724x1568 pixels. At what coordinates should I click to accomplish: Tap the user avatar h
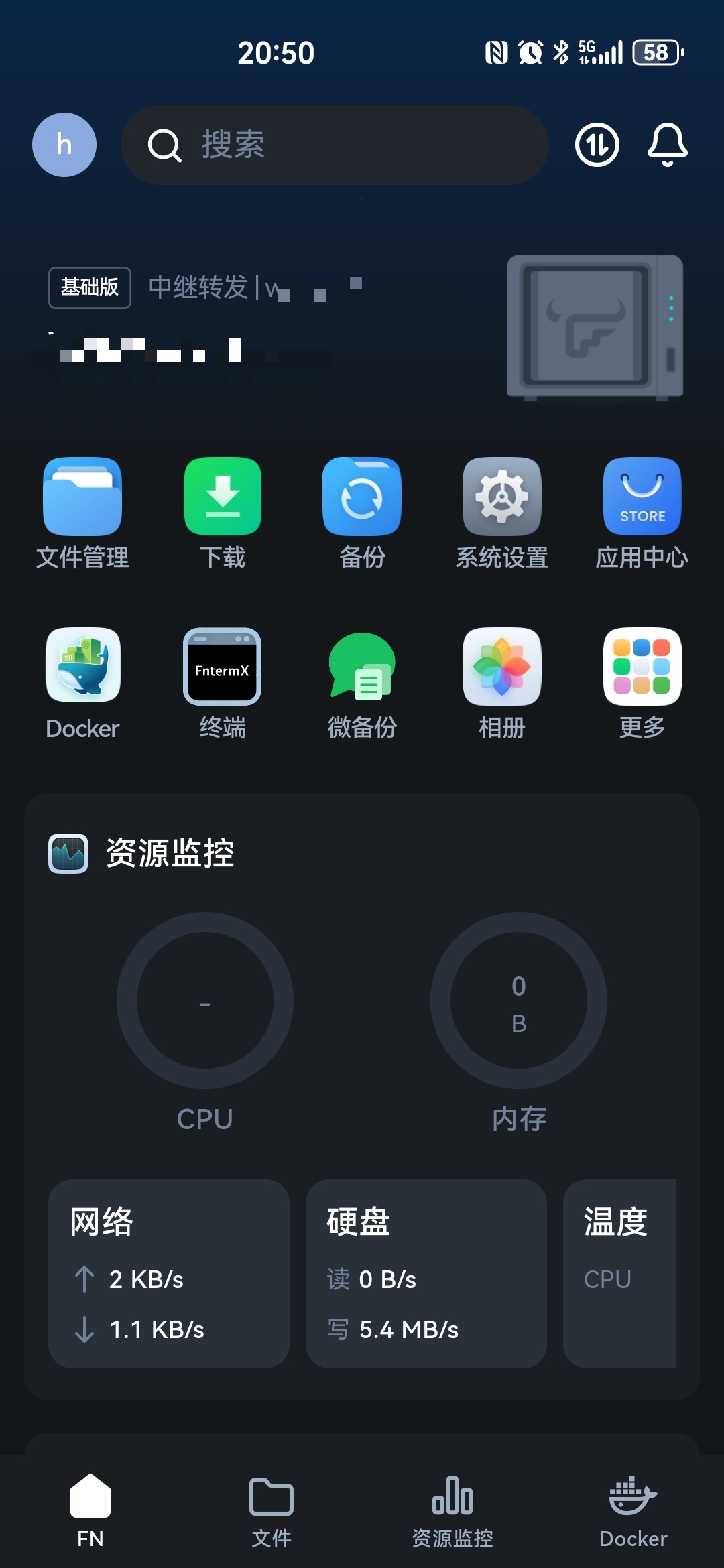point(64,145)
